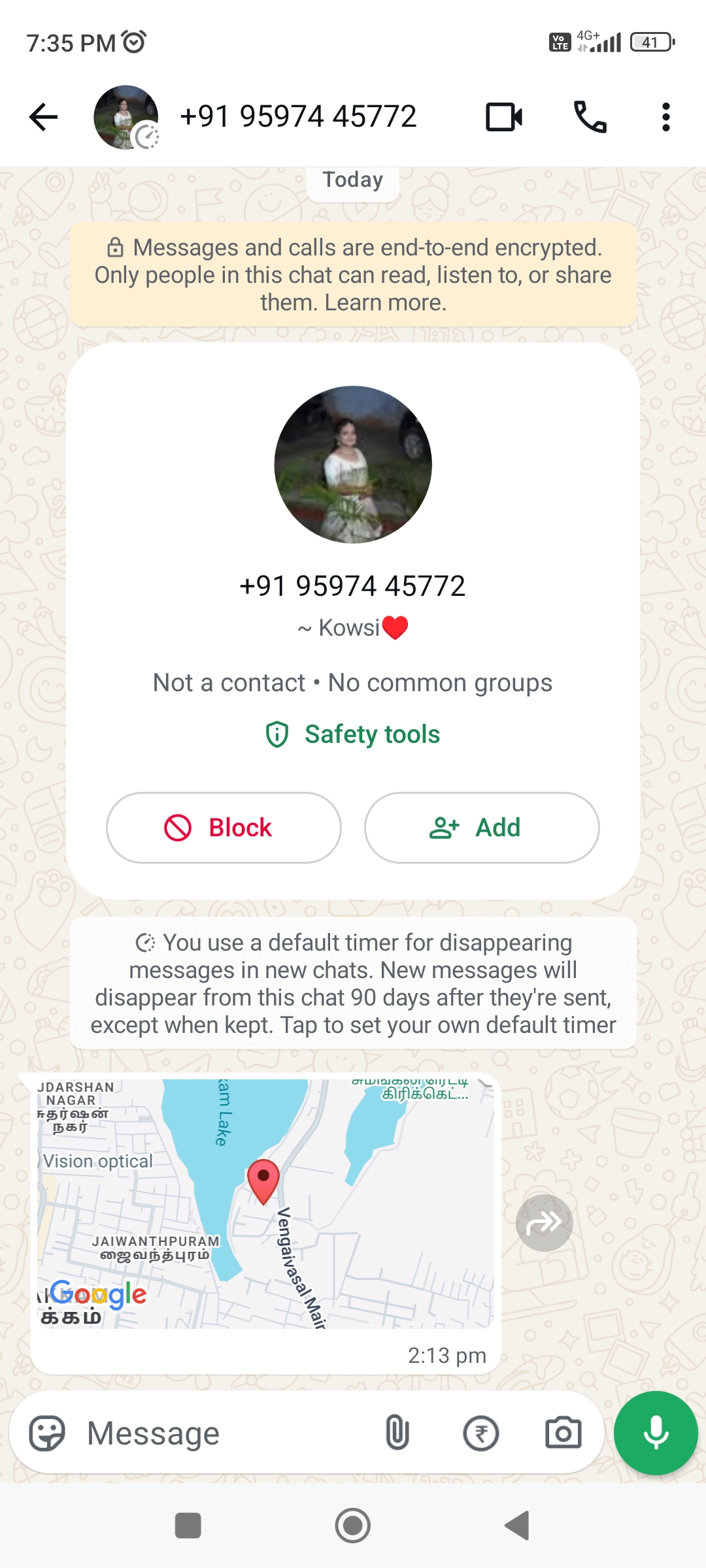View the large profile photo of Kowsi
Viewport: 706px width, 1568px height.
tap(353, 465)
